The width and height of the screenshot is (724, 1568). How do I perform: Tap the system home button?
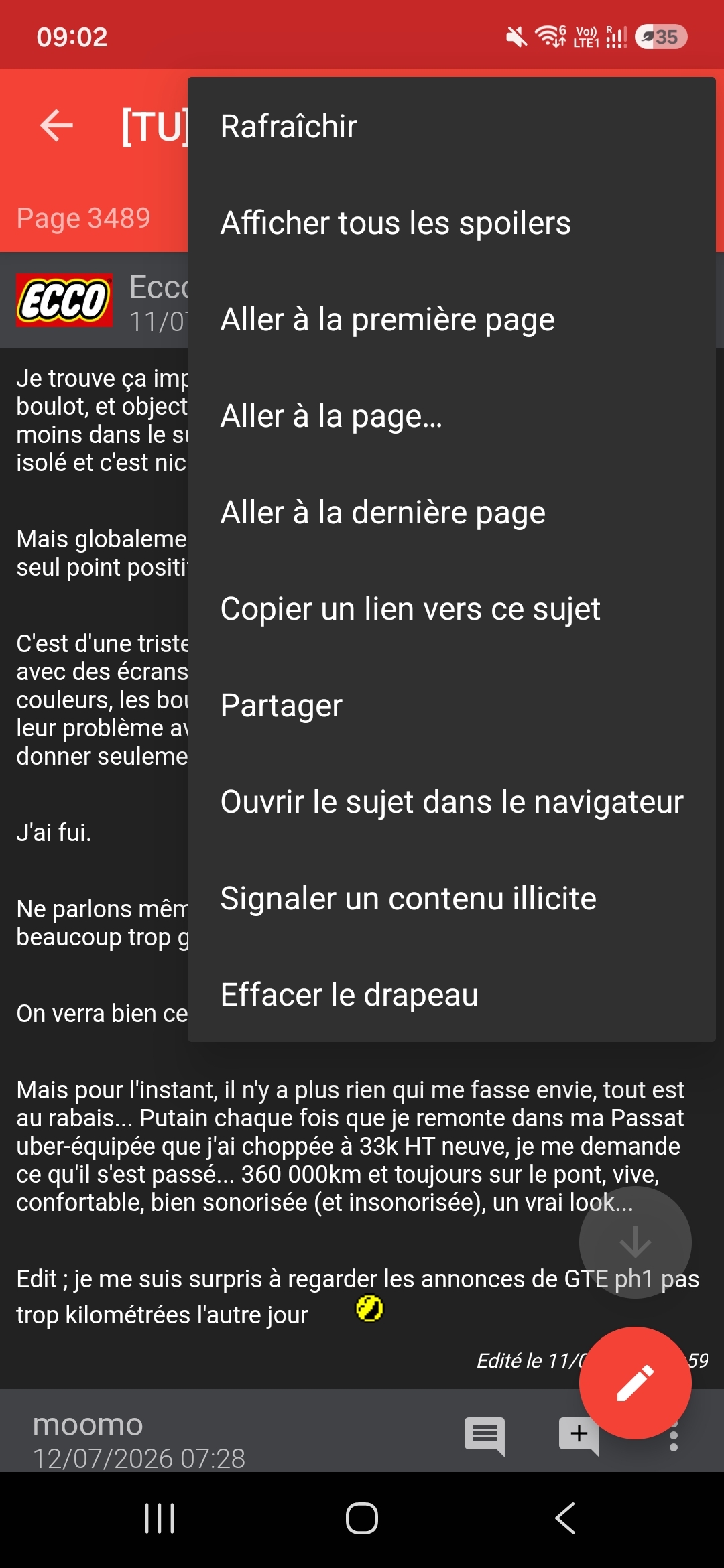pyautogui.click(x=362, y=1518)
